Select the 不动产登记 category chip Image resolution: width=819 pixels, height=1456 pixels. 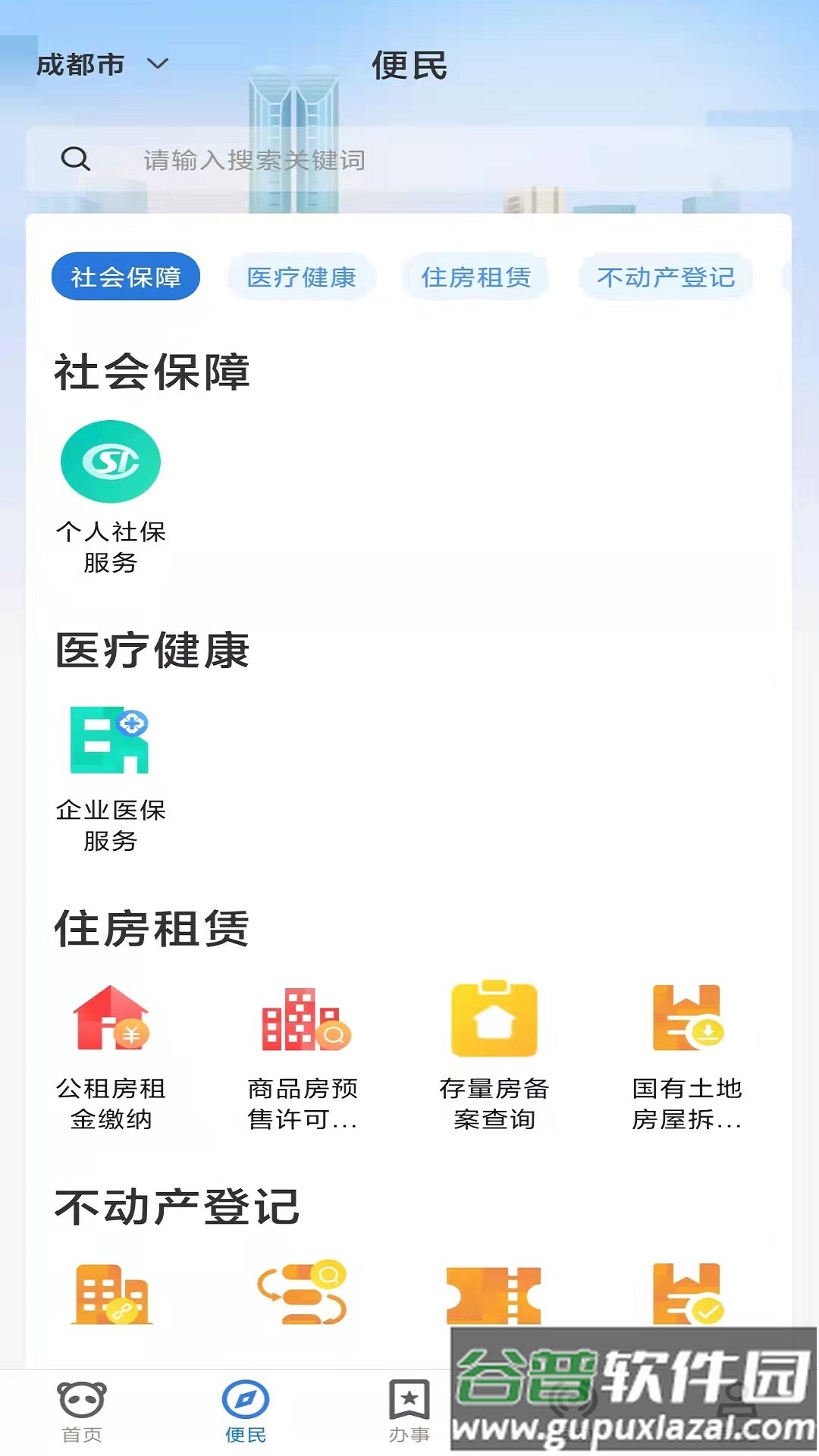[666, 278]
